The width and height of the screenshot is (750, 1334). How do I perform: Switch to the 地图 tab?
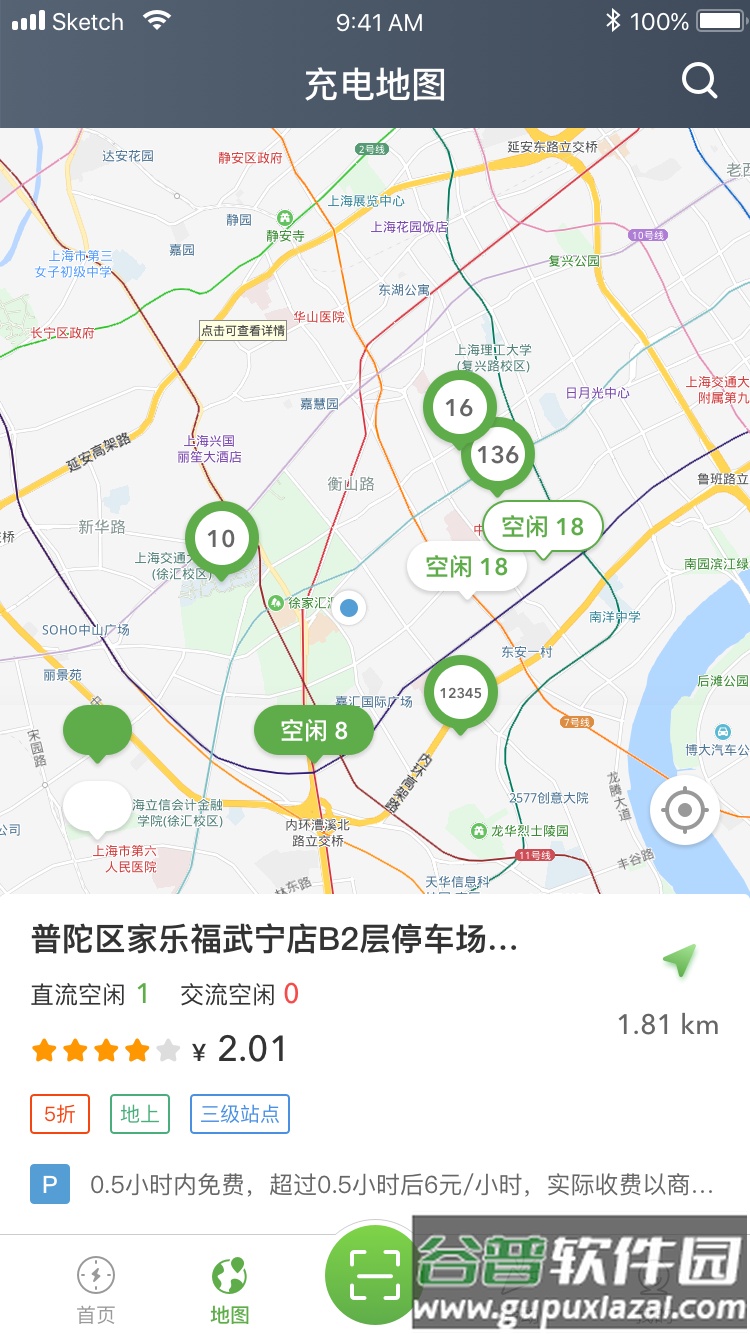(229, 1290)
